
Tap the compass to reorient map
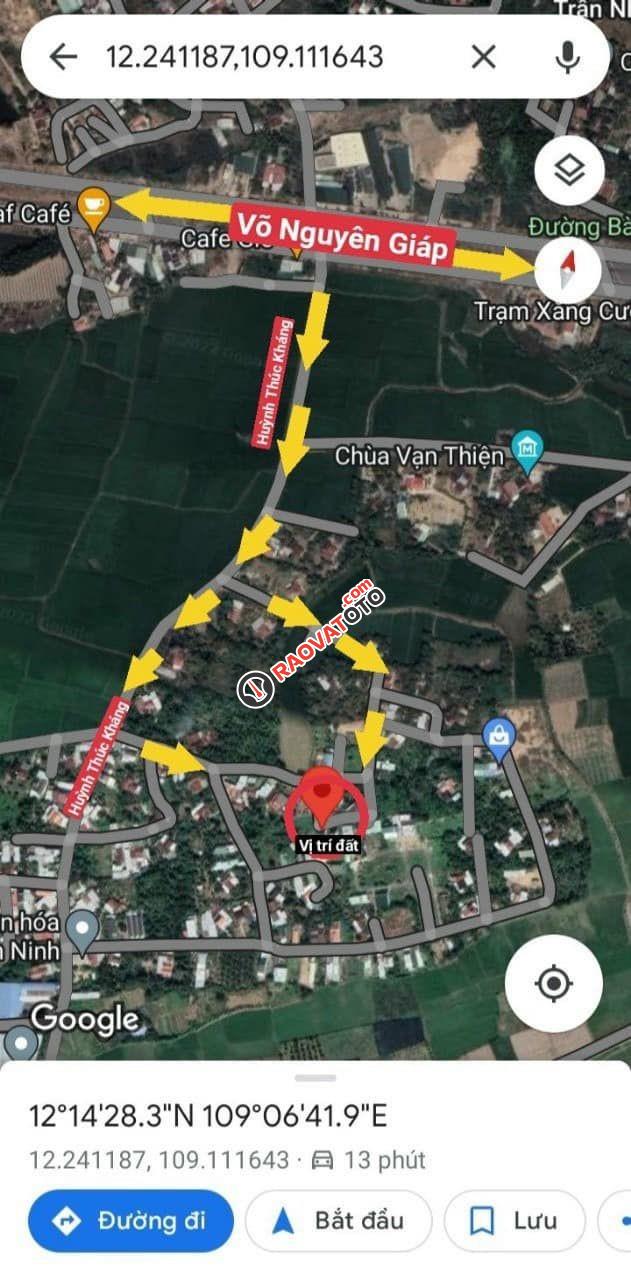tap(568, 268)
